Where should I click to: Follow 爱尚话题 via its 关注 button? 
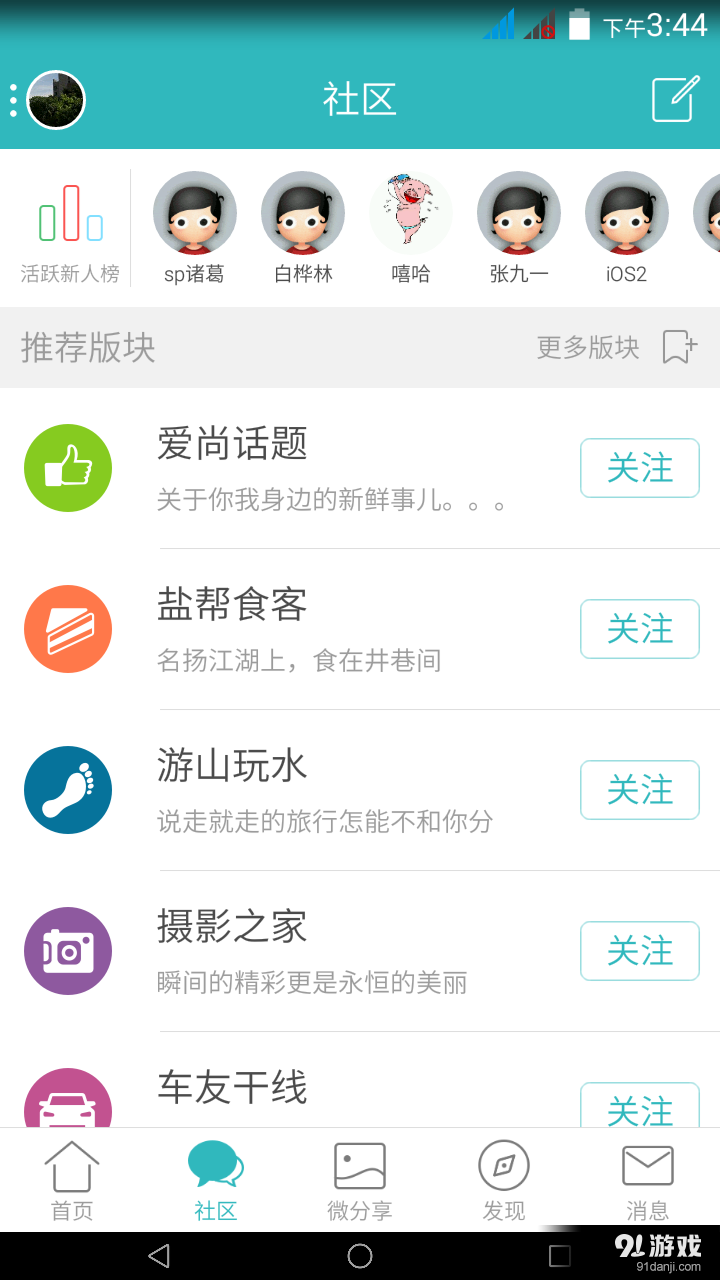point(639,467)
